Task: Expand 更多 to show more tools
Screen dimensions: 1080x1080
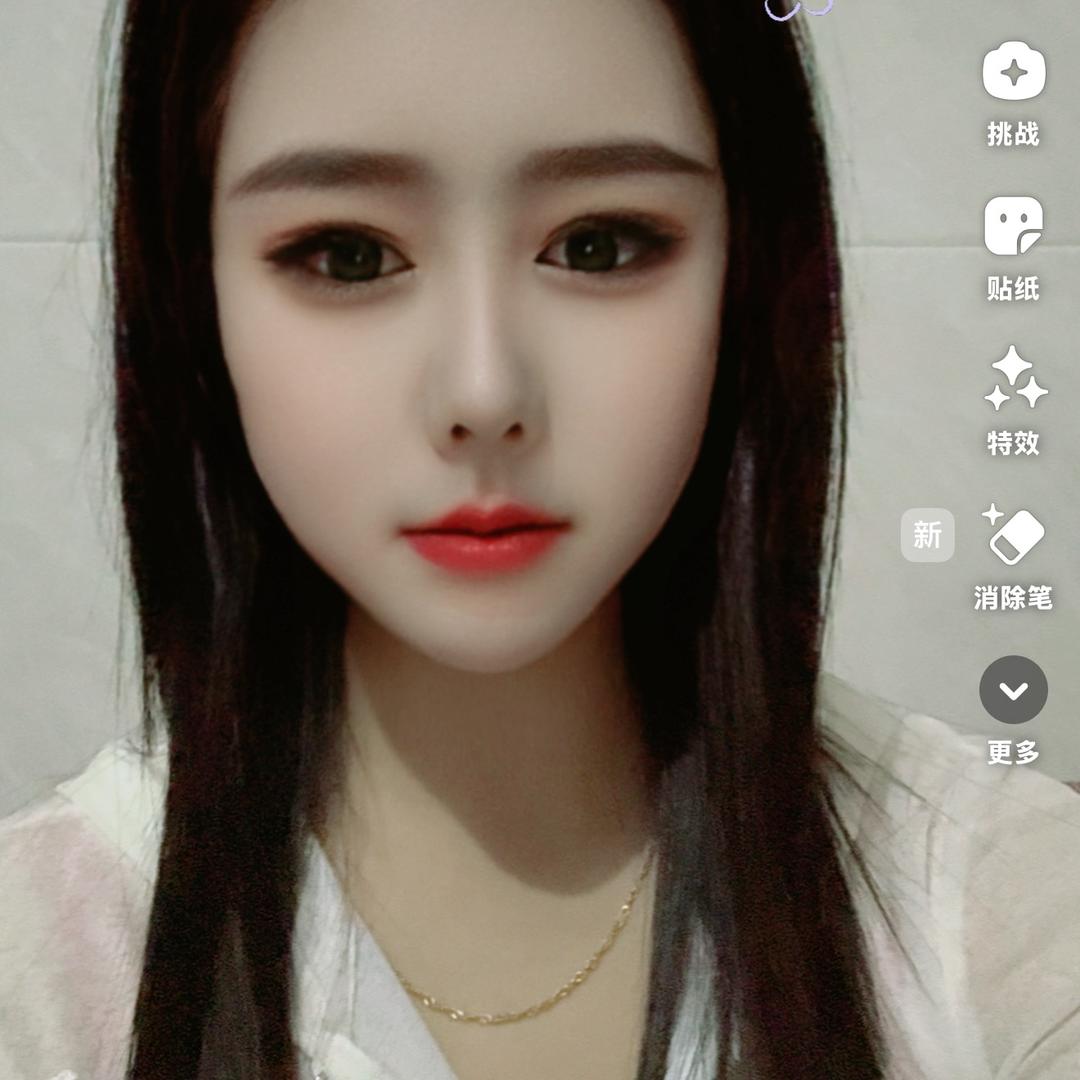Action: click(1013, 690)
